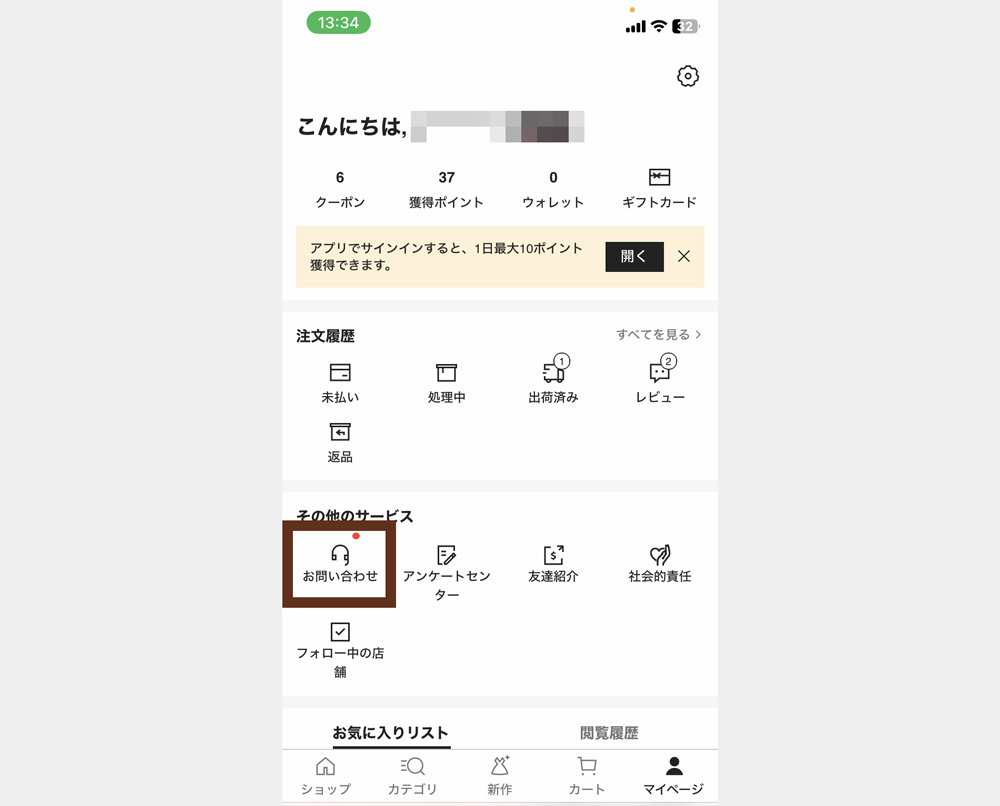Open the settings gear icon
1000x806 pixels.
coord(688,76)
